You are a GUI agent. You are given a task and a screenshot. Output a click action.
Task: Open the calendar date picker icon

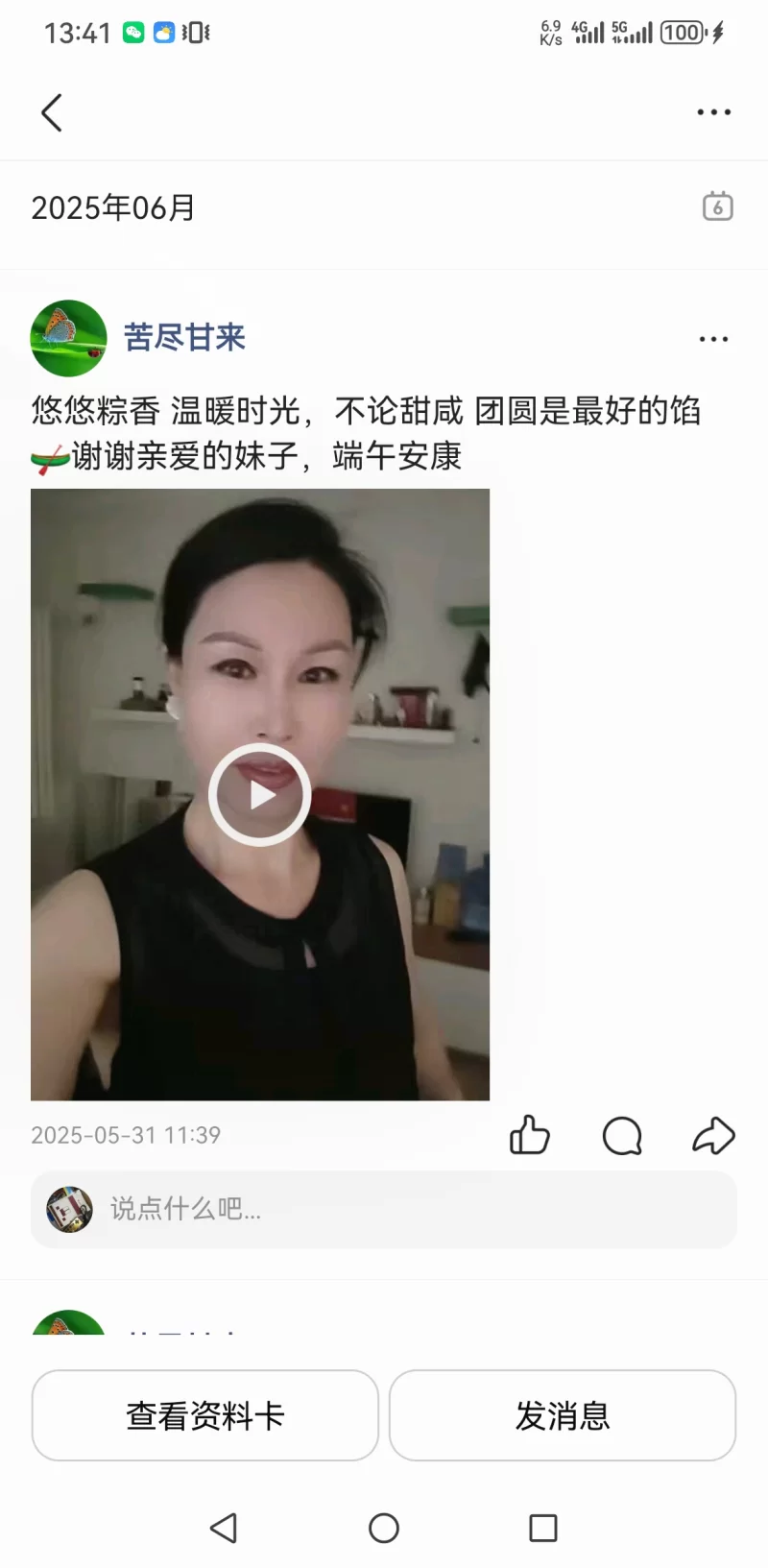pyautogui.click(x=717, y=206)
